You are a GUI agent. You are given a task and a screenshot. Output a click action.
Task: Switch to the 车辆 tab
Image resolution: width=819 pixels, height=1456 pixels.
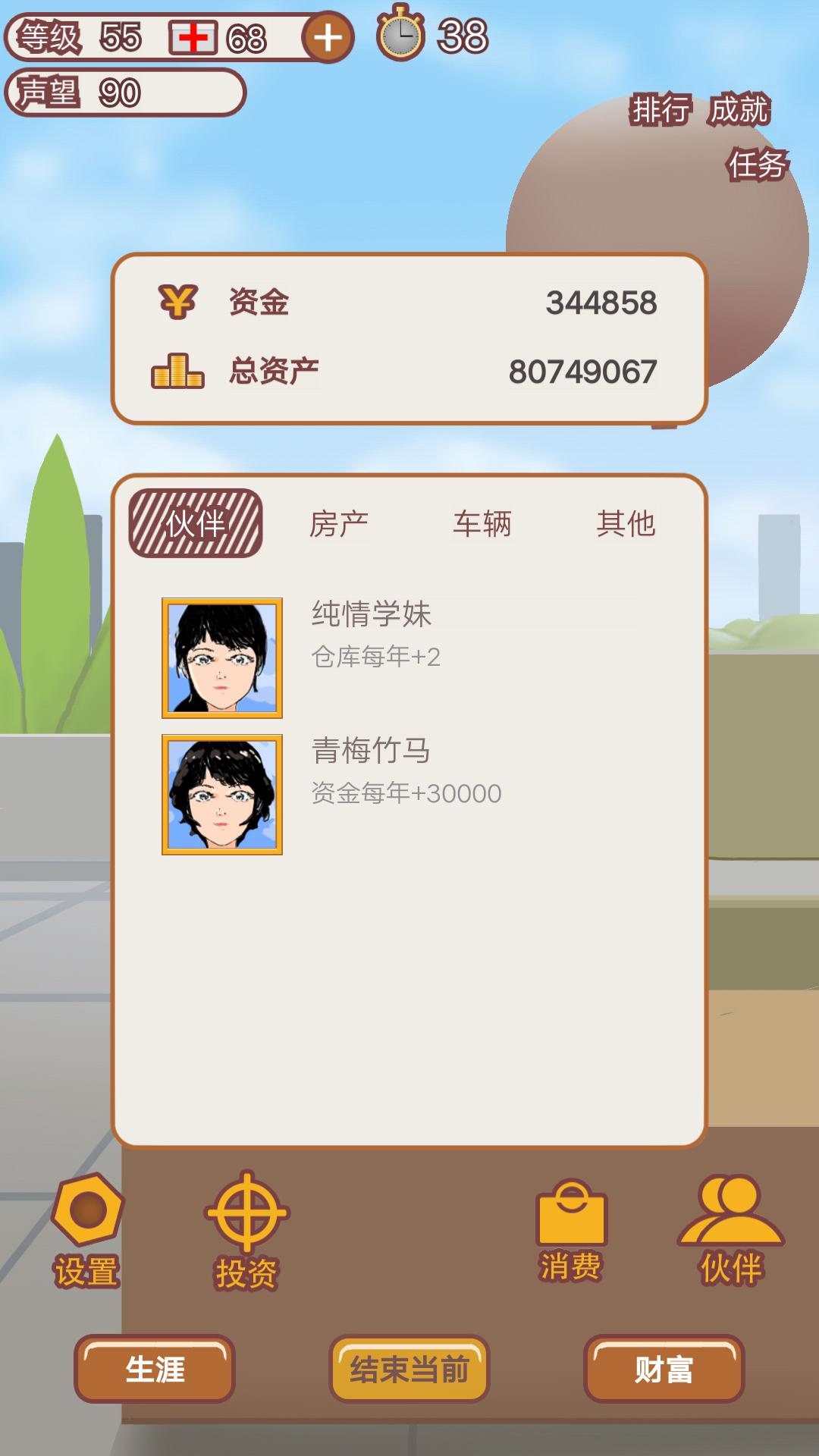[482, 524]
